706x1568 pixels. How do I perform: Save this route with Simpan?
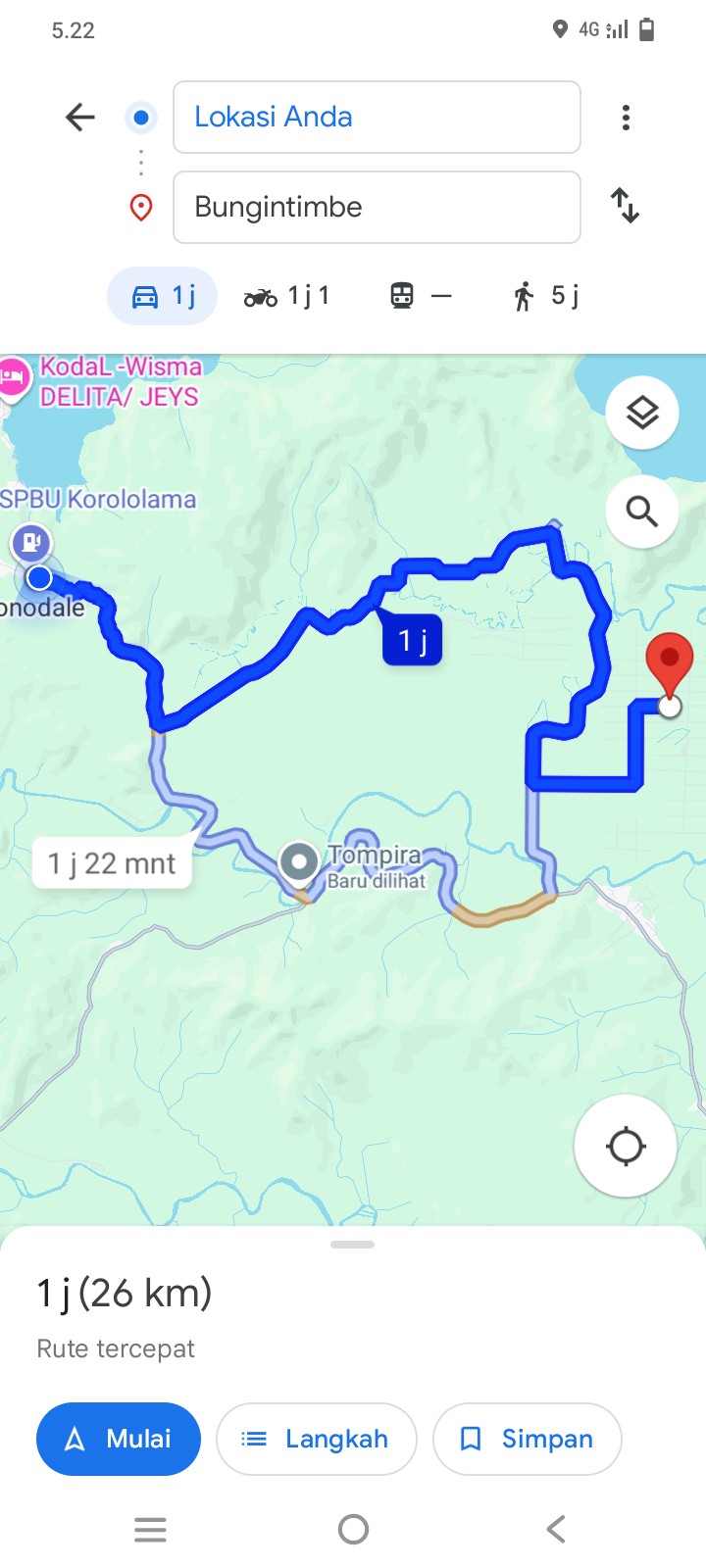point(528,1439)
